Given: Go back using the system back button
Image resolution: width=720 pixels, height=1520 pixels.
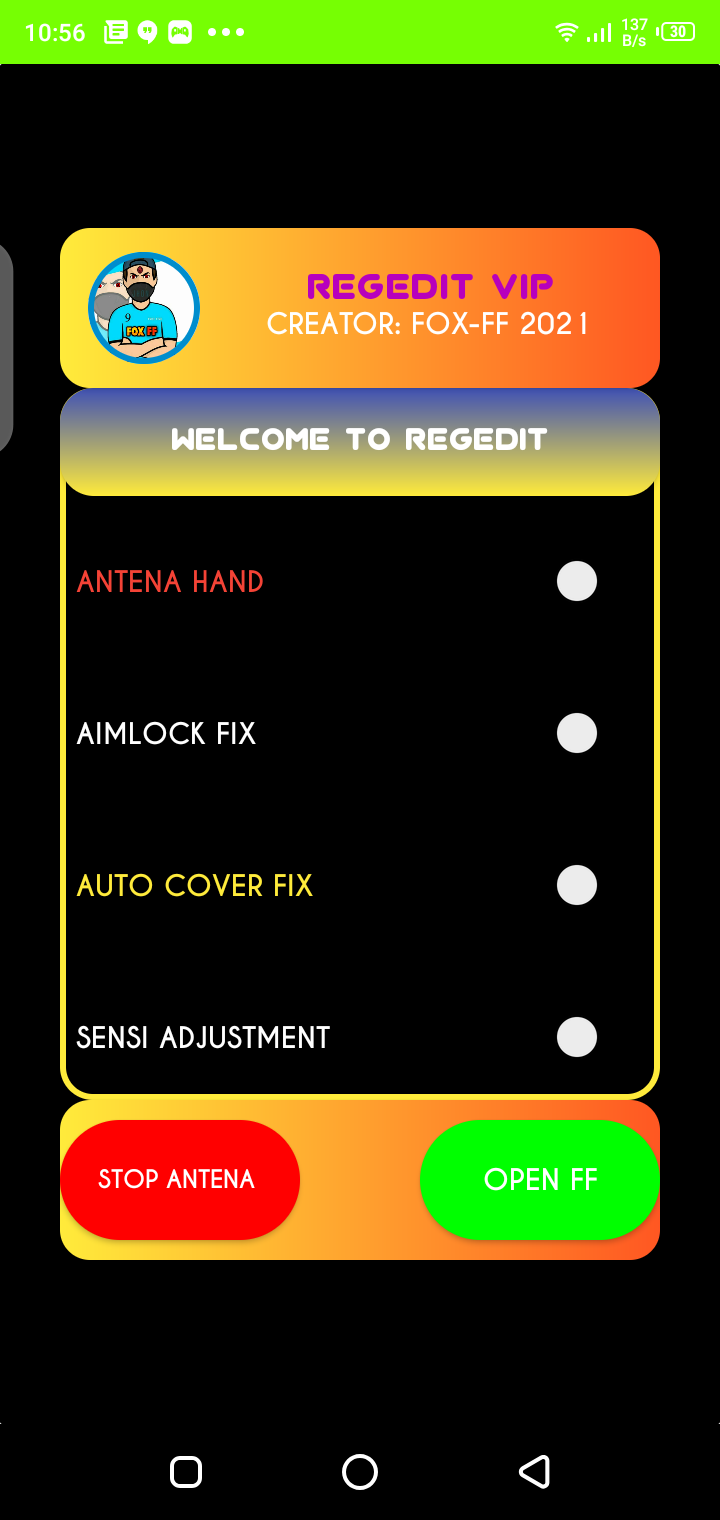Looking at the screenshot, I should click(x=534, y=1471).
